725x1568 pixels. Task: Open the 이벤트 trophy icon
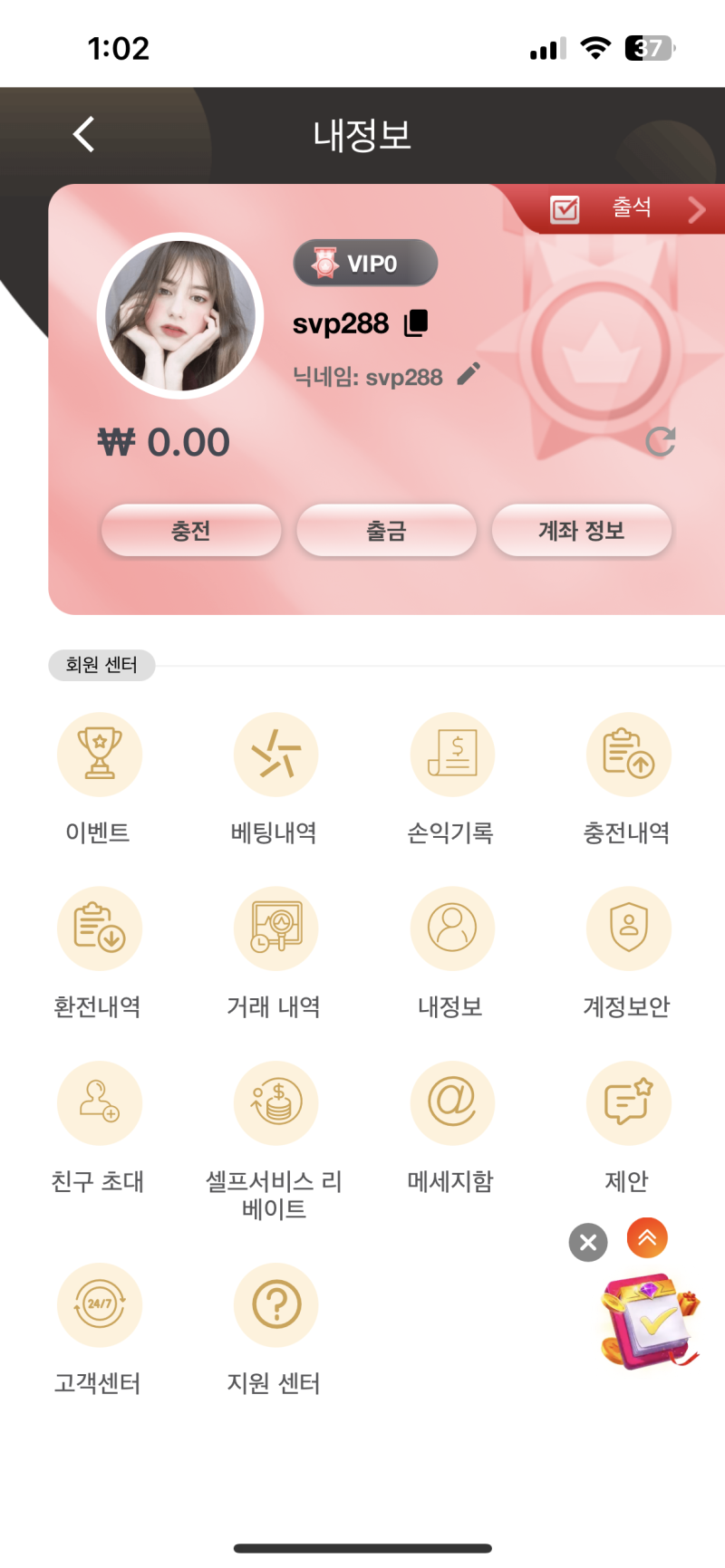[100, 755]
